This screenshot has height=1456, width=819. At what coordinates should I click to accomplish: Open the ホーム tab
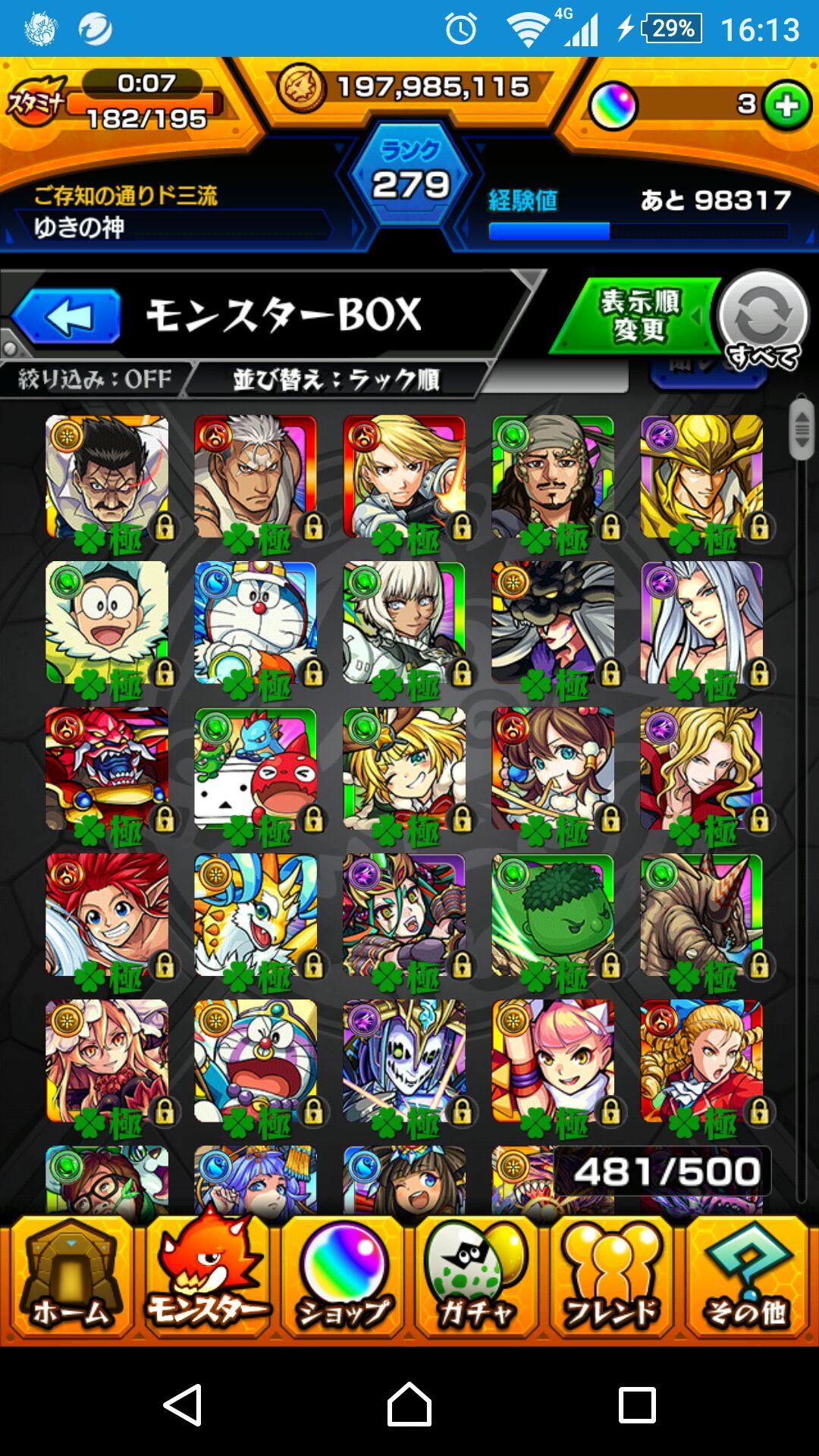click(x=70, y=1276)
